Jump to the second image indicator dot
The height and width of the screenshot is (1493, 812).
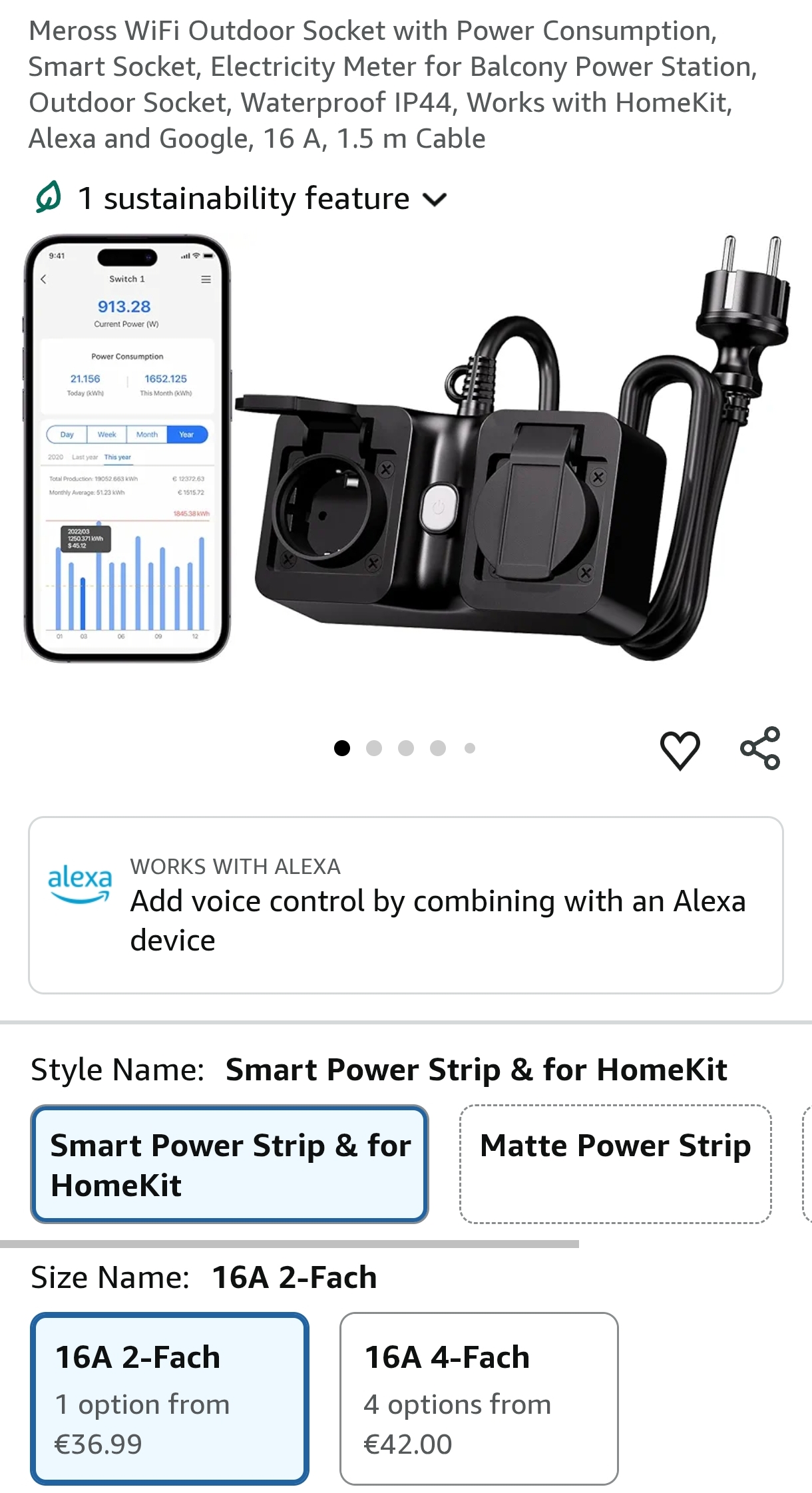(374, 748)
